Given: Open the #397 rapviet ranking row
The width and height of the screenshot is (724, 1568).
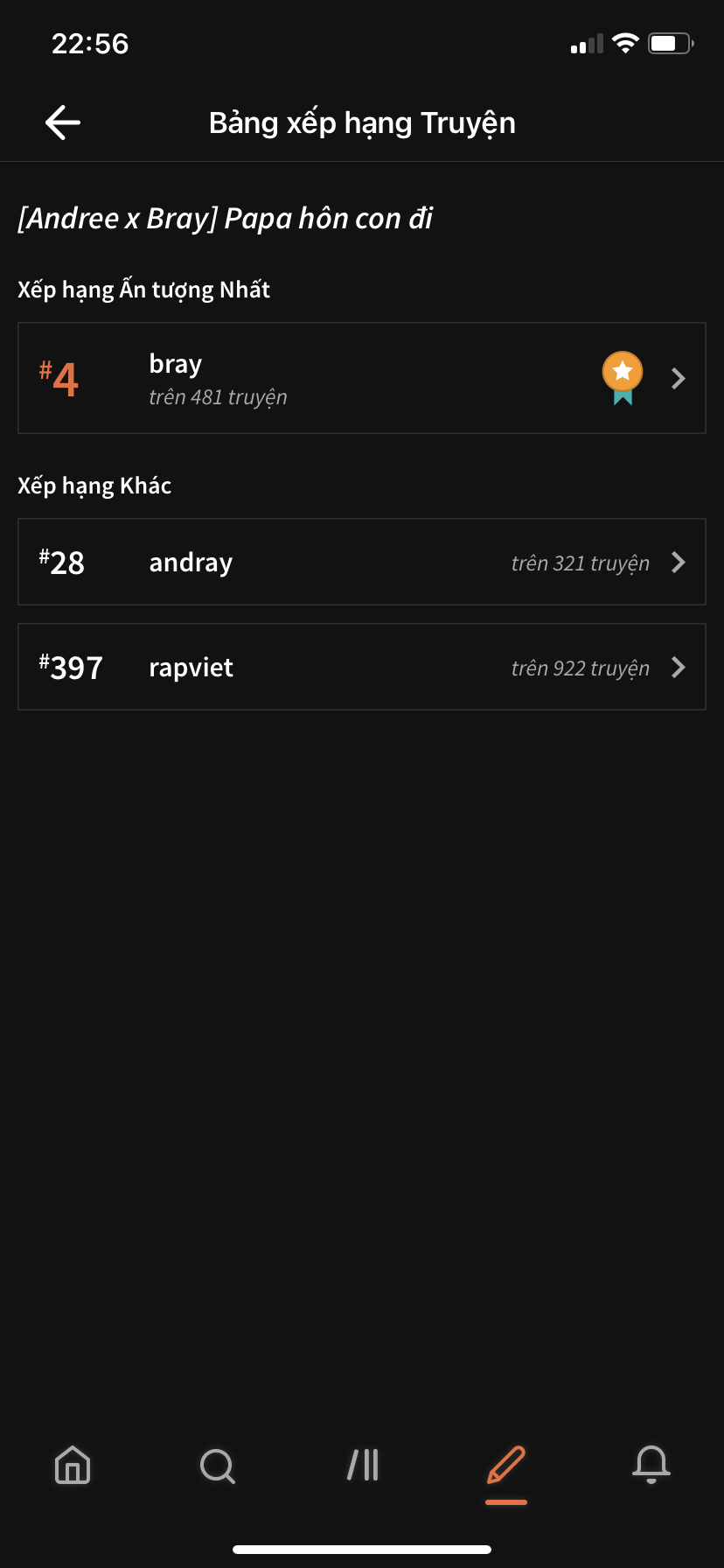Looking at the screenshot, I should [x=362, y=667].
